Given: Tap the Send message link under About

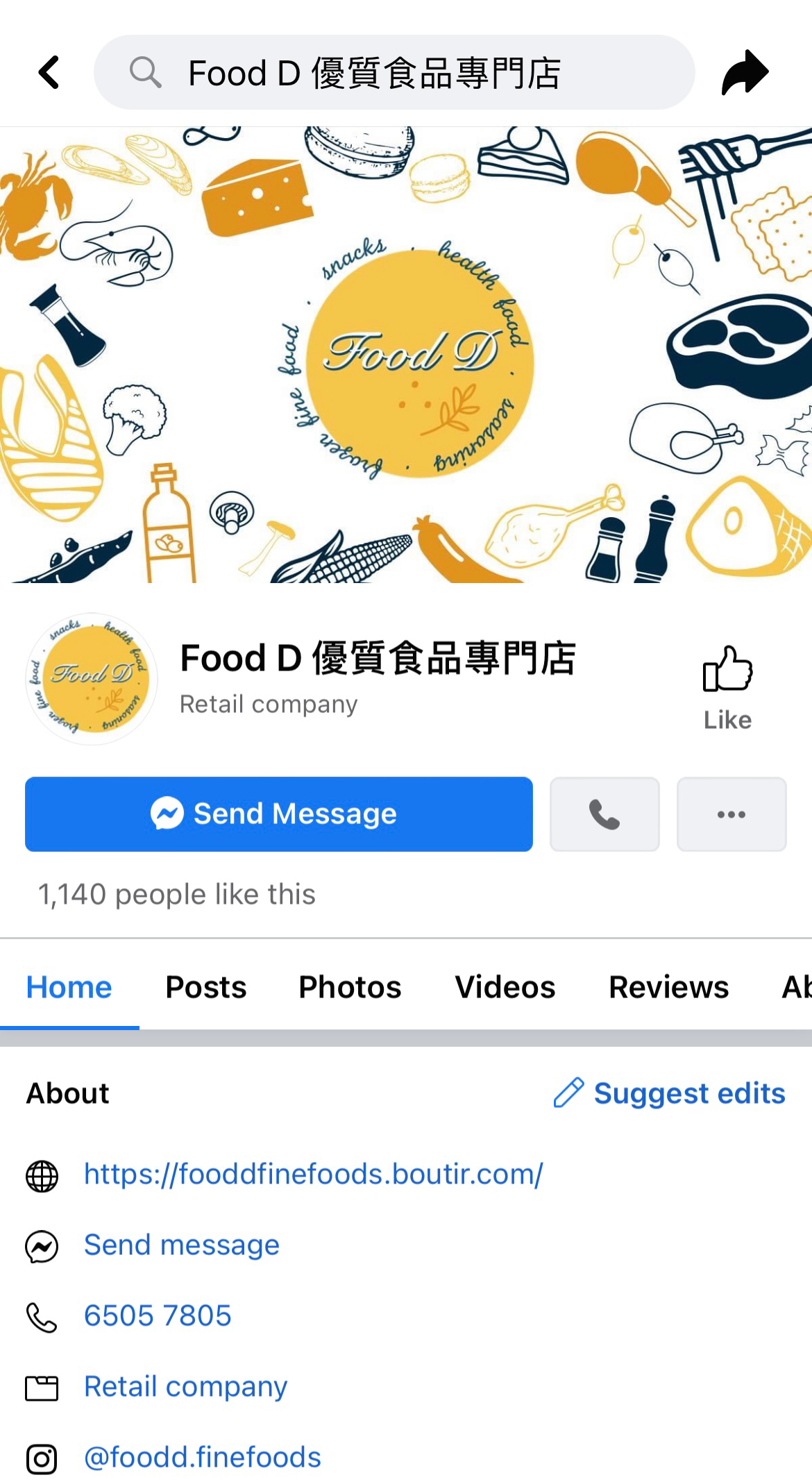Looking at the screenshot, I should (x=181, y=1245).
